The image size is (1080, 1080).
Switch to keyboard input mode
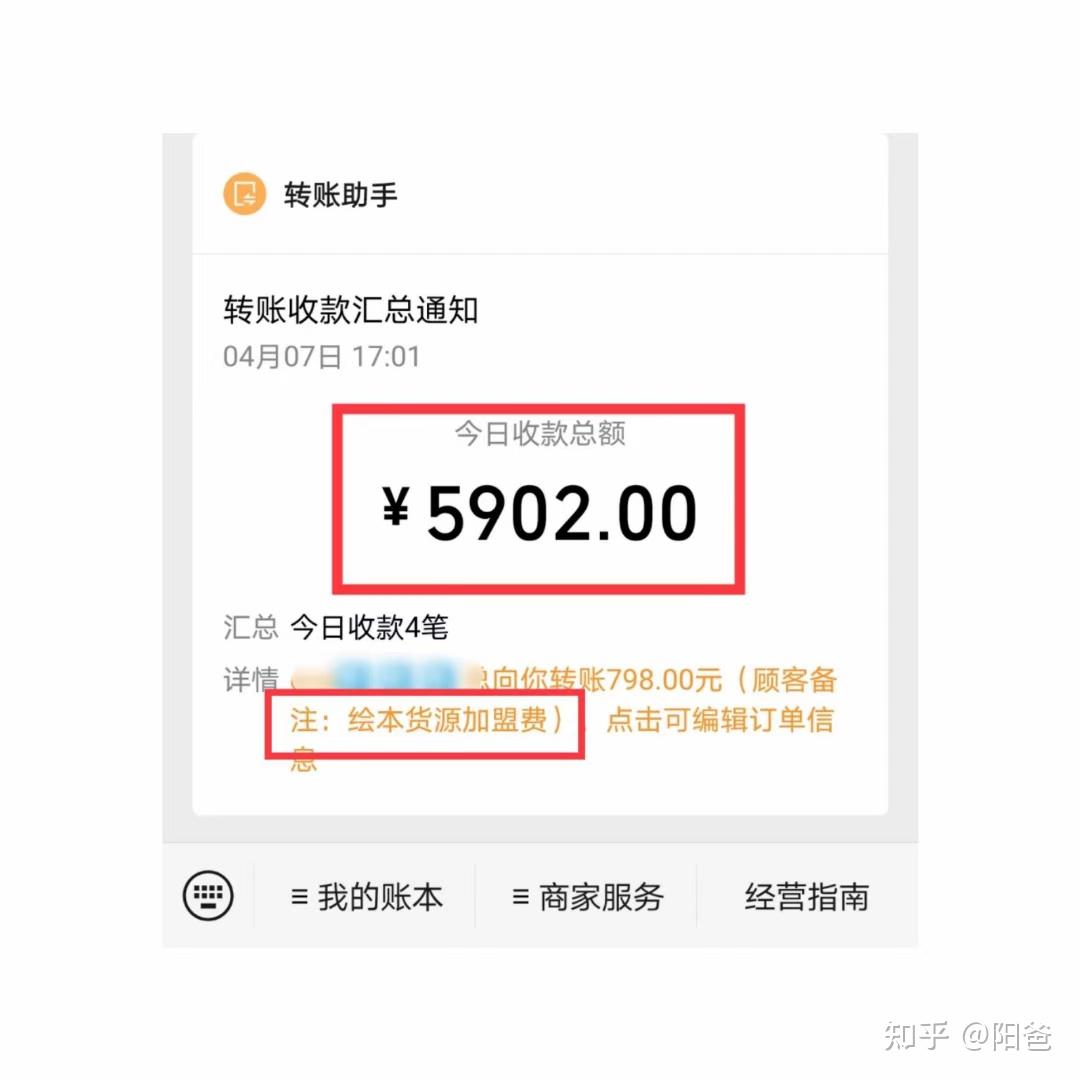pyautogui.click(x=208, y=895)
